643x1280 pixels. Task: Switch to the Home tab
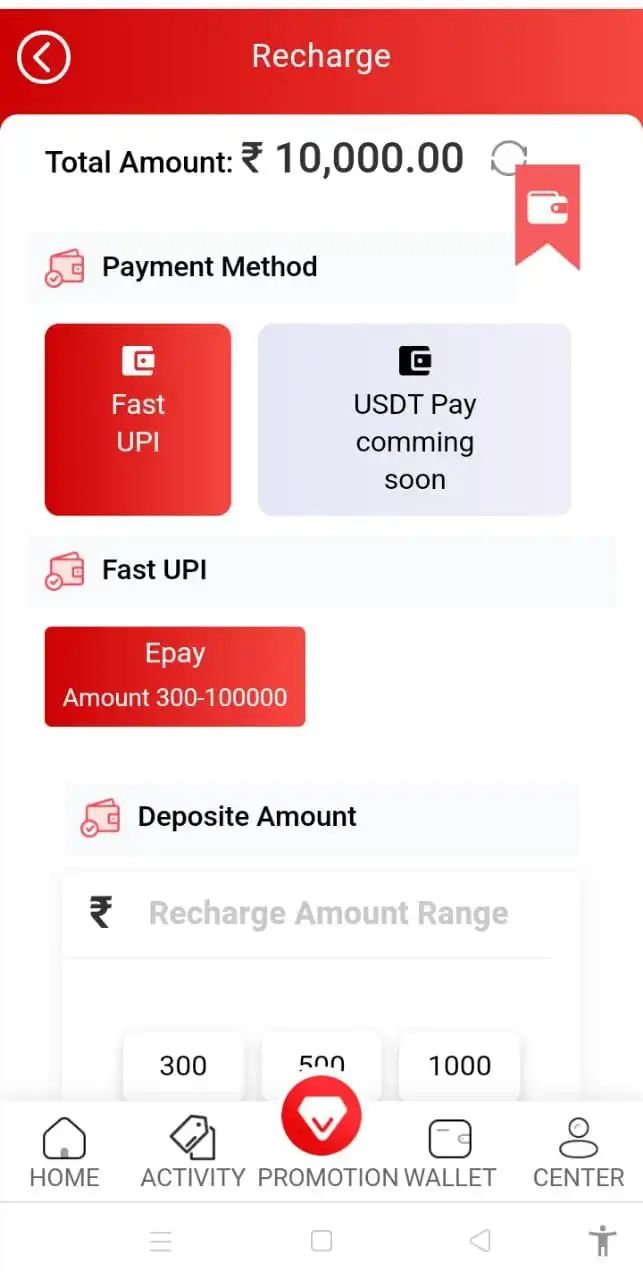click(64, 1153)
